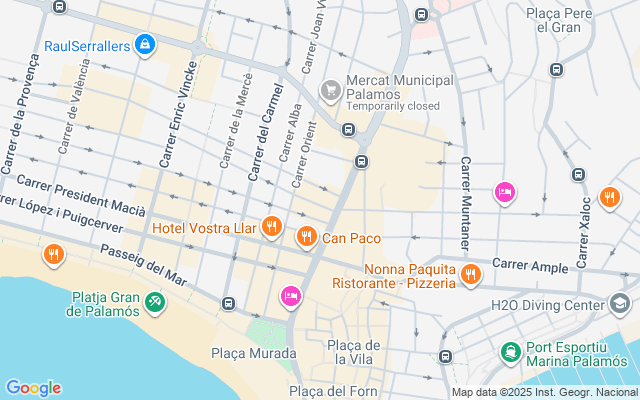Select the Mercat Municipal Palamos marker

[330, 91]
